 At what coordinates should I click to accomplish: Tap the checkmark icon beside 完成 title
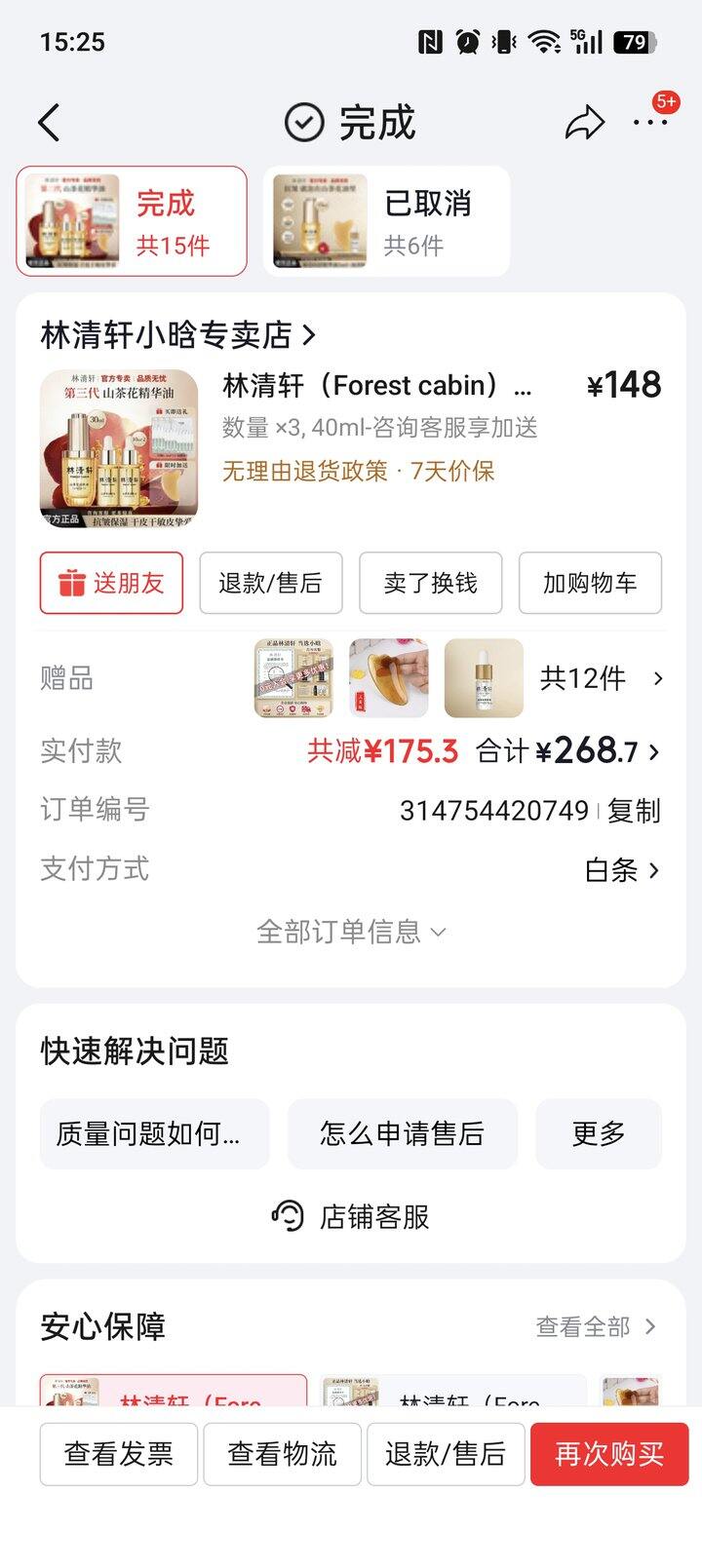pos(303,121)
